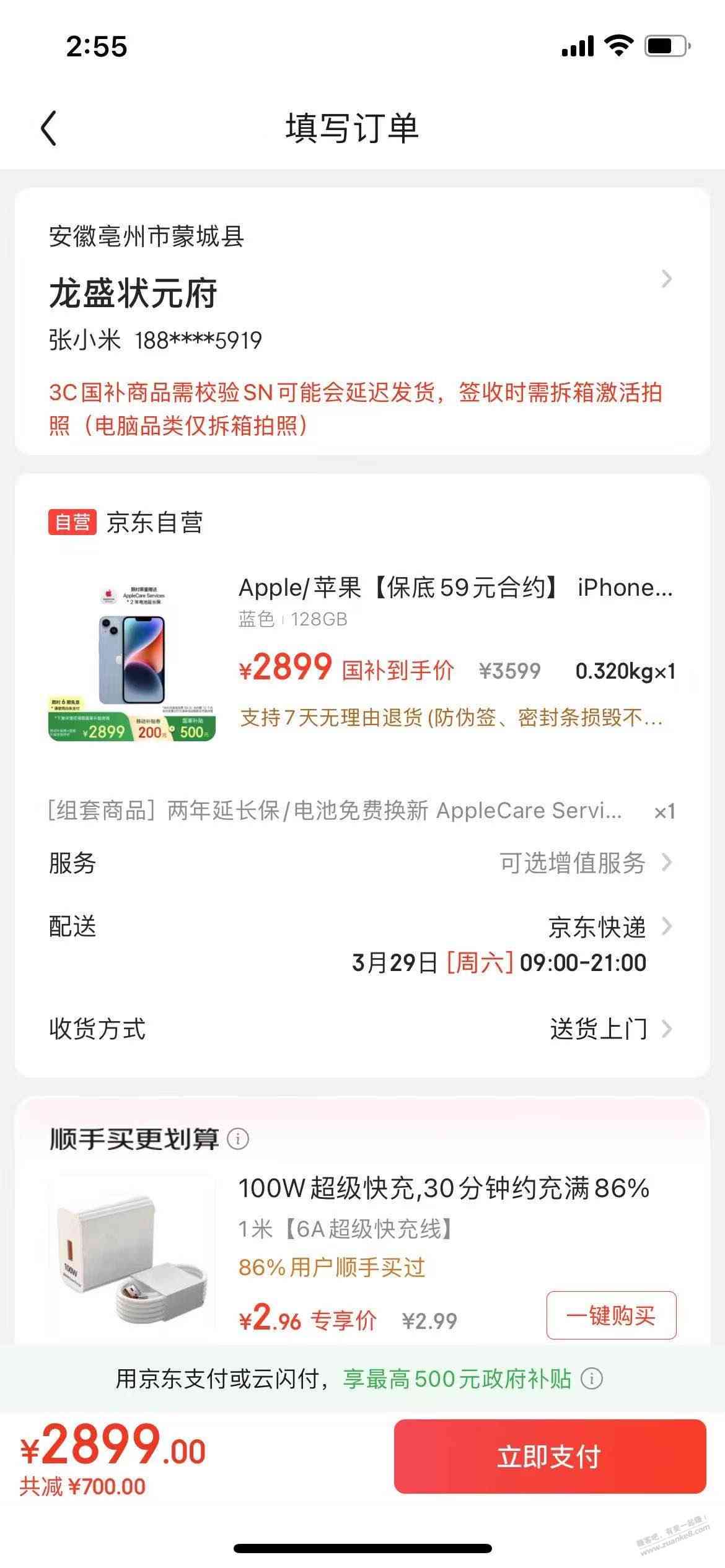This screenshot has height=1568, width=725.
Task: Go back from the 填写订单 page
Action: pyautogui.click(x=48, y=128)
